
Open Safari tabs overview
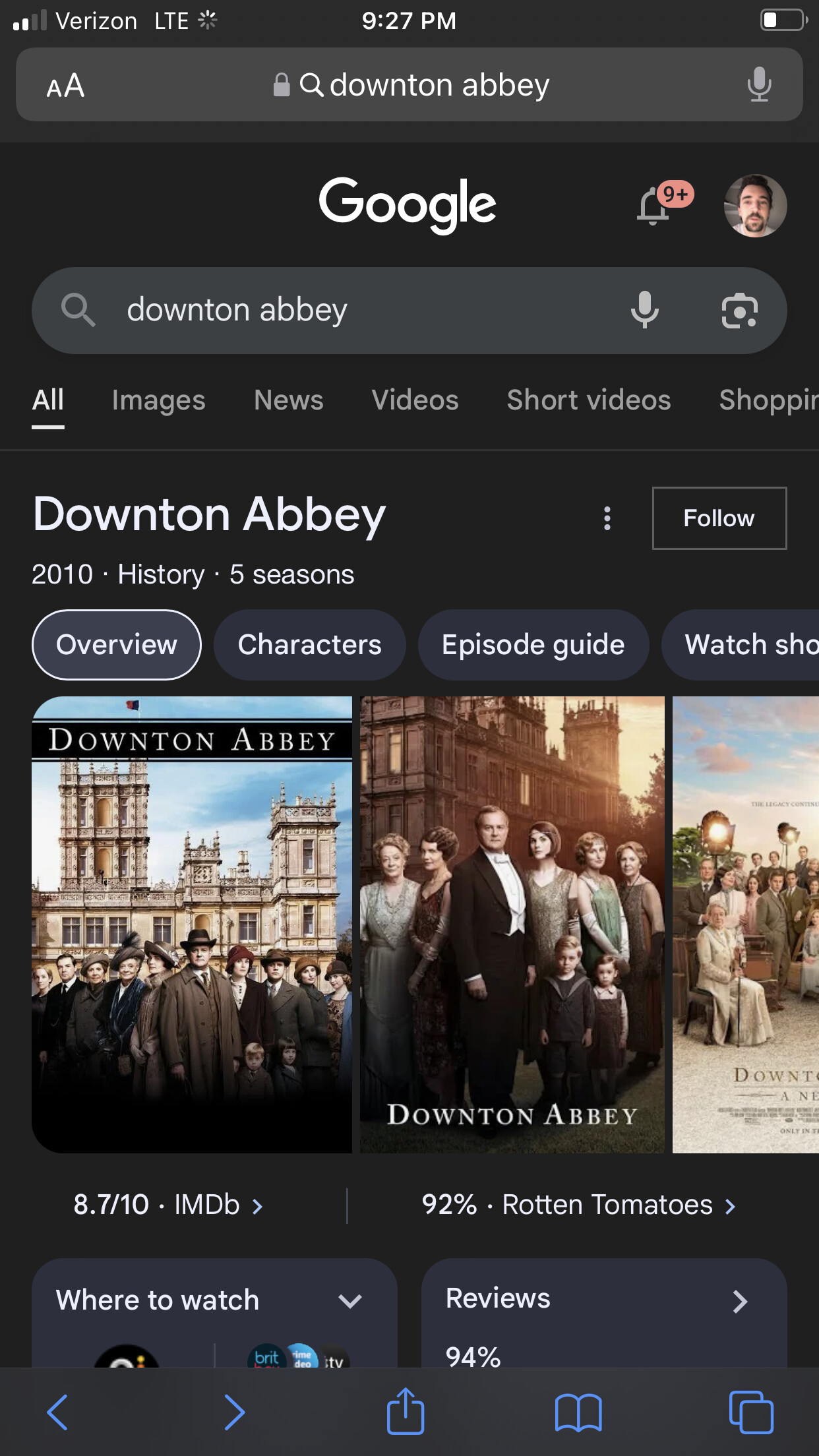751,1412
